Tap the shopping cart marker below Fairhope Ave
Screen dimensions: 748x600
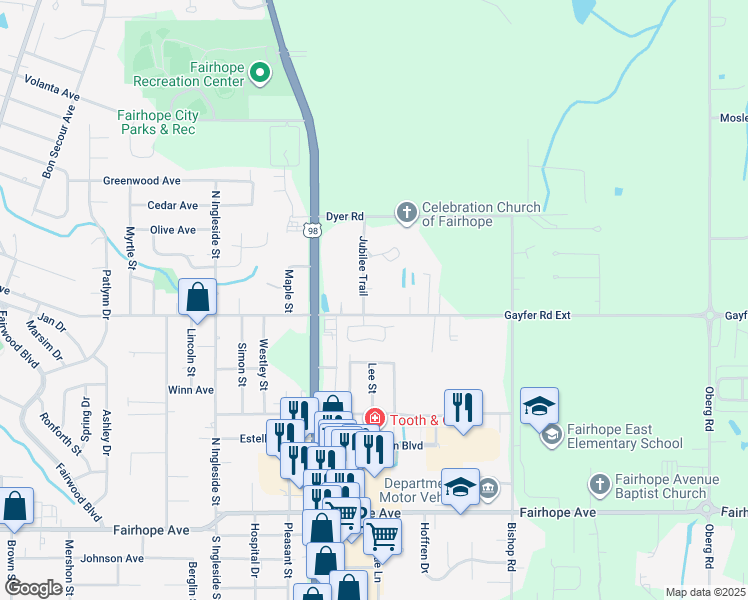382,537
